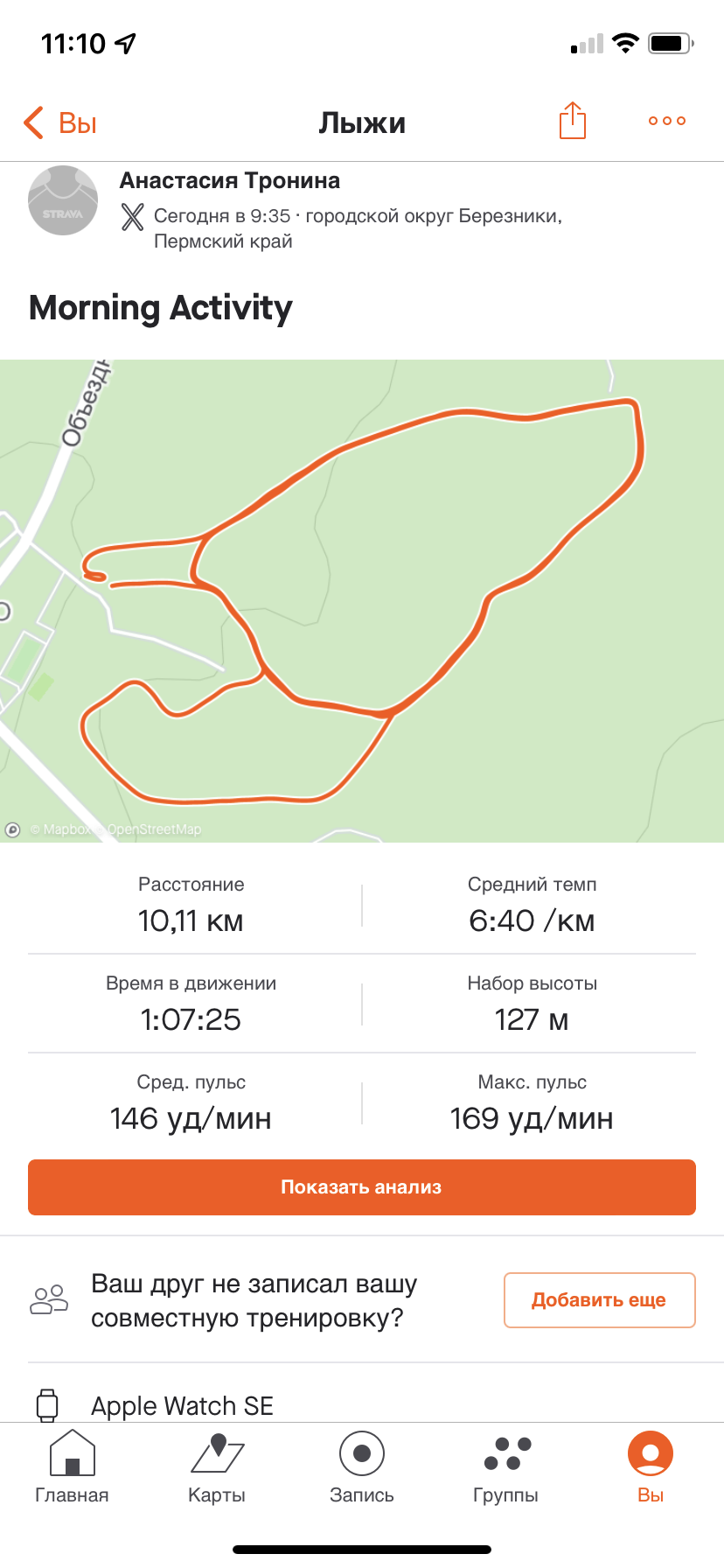The height and width of the screenshot is (1568, 724).
Task: Open Анастасия Тронина's profile avatar
Action: [63, 200]
